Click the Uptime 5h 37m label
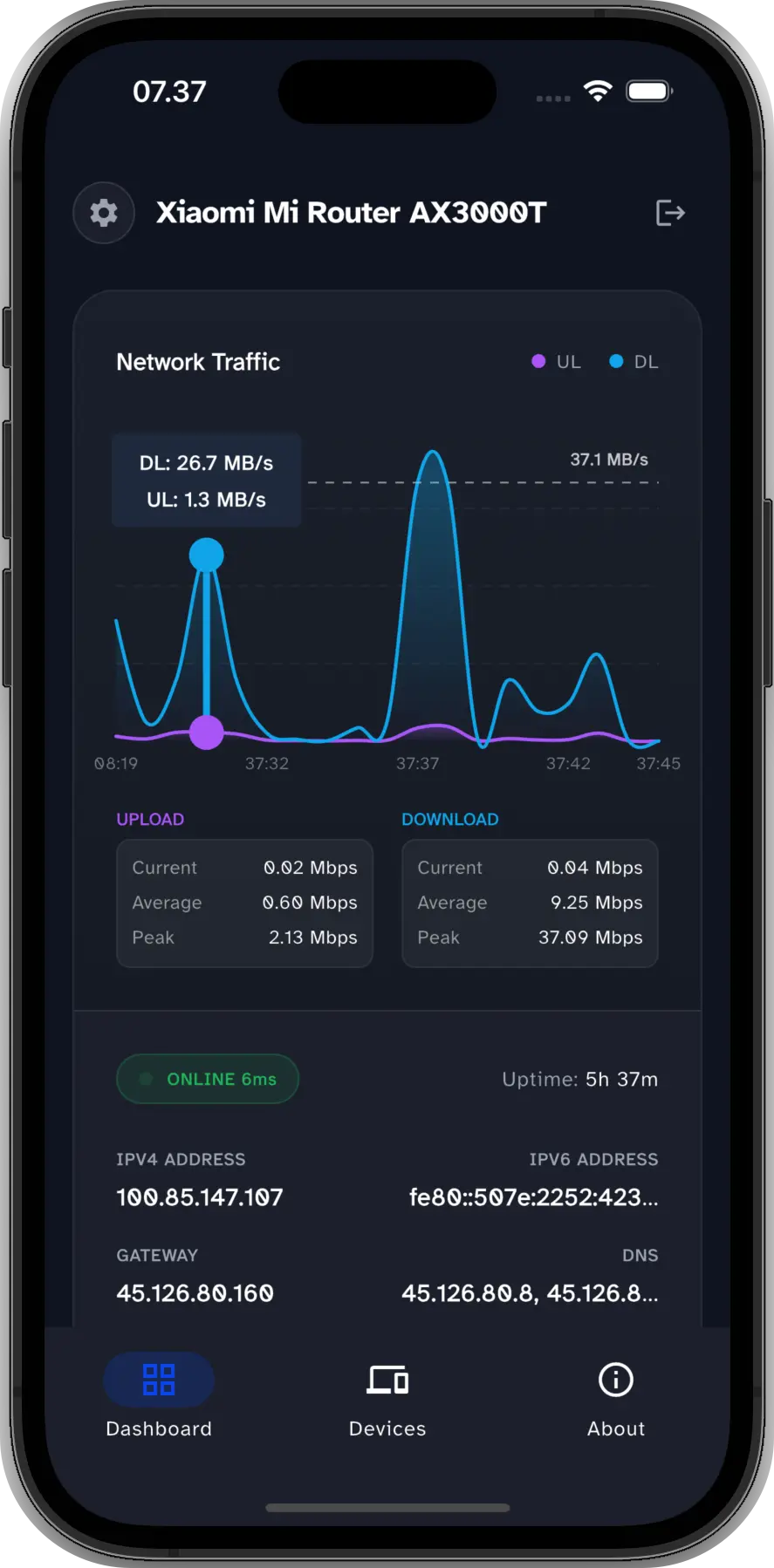 click(x=579, y=1079)
